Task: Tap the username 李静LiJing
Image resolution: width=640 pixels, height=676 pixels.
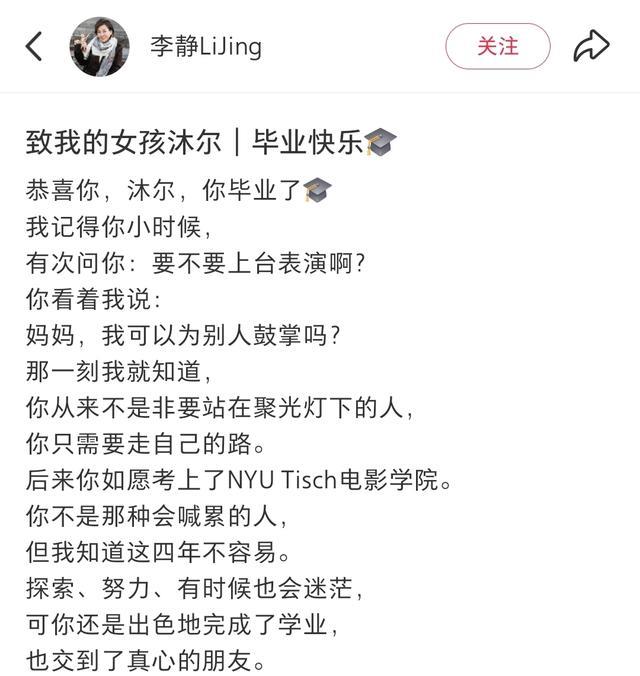Action: click(x=206, y=47)
